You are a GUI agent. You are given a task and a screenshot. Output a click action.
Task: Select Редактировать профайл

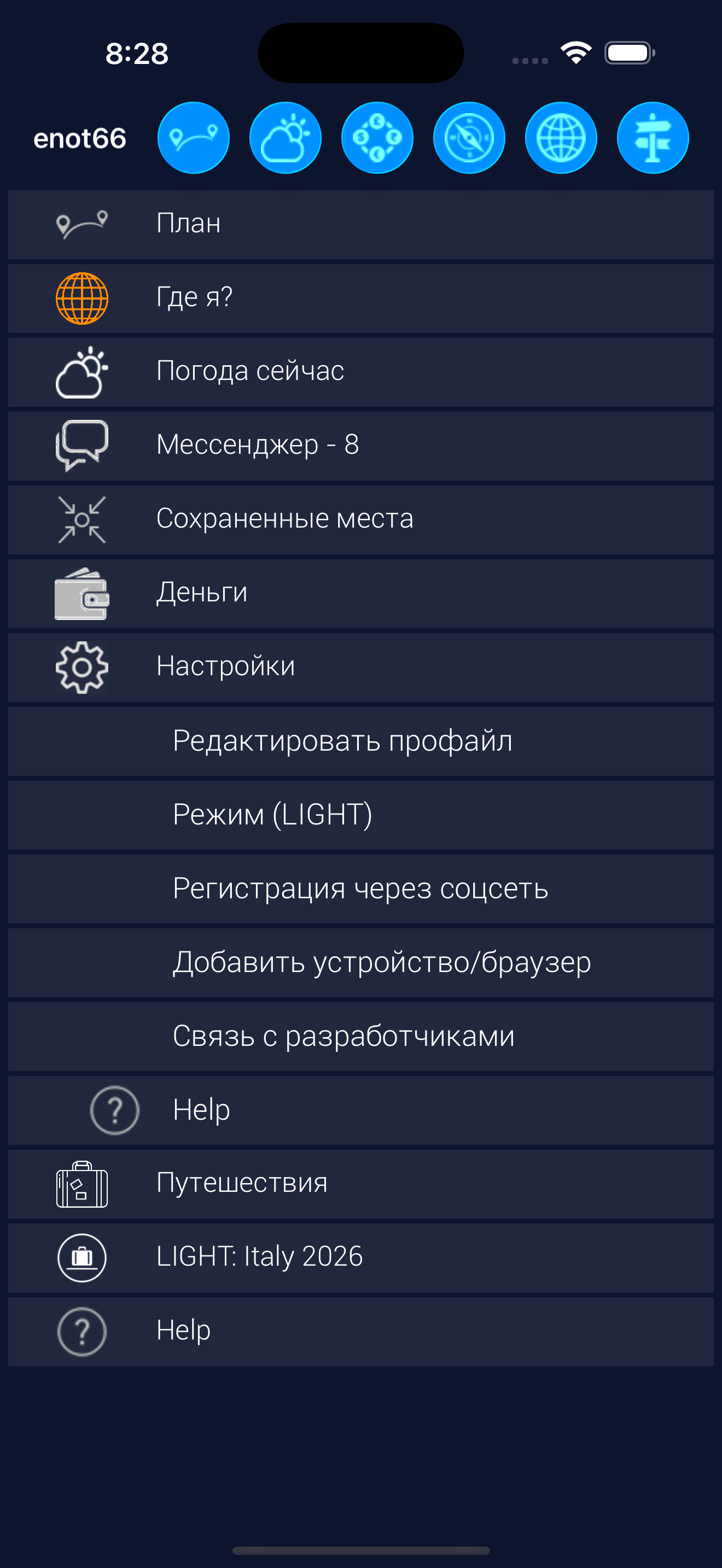tap(360, 741)
